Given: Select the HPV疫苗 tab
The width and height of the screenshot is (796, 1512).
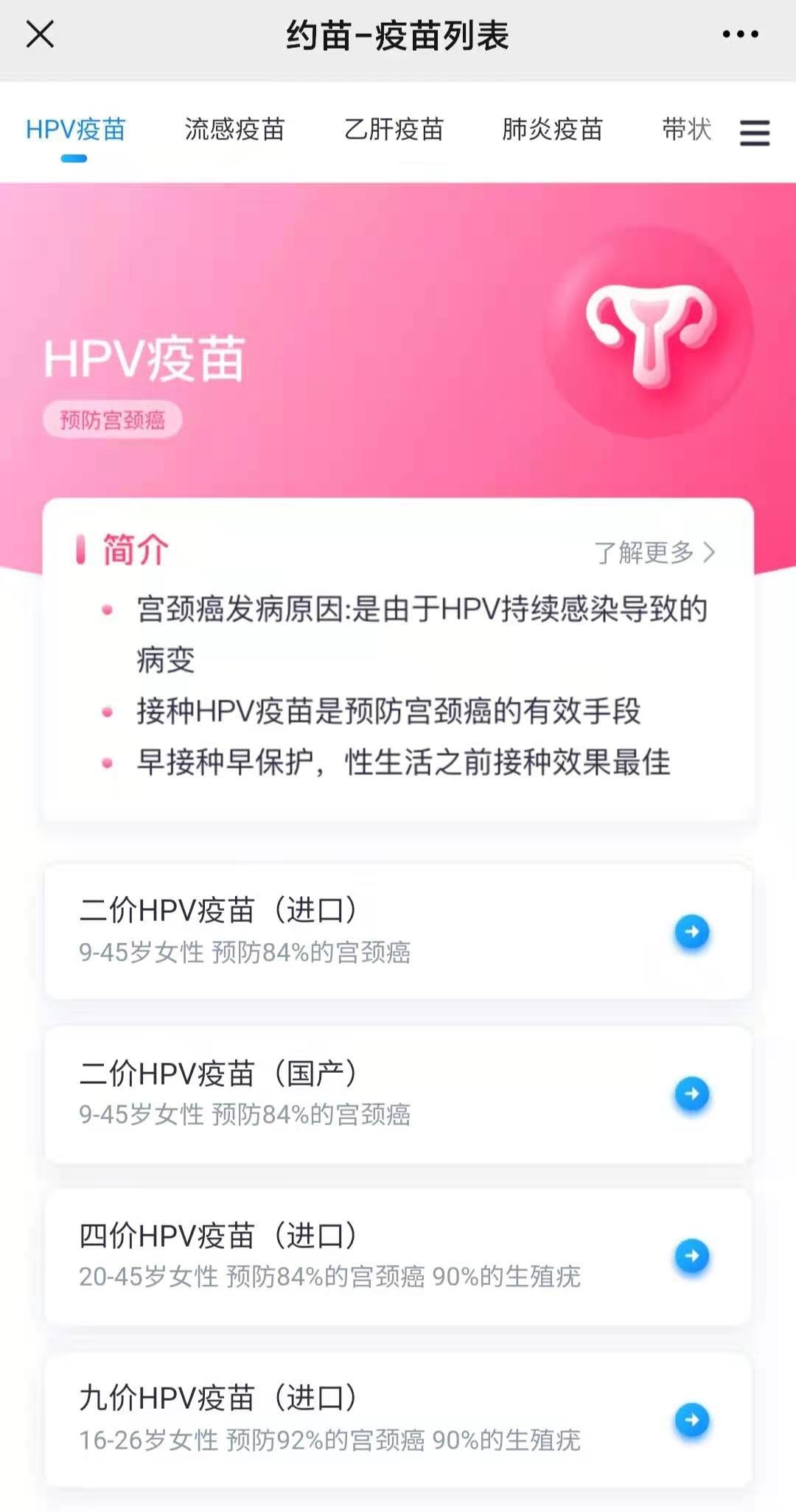Looking at the screenshot, I should tap(75, 130).
